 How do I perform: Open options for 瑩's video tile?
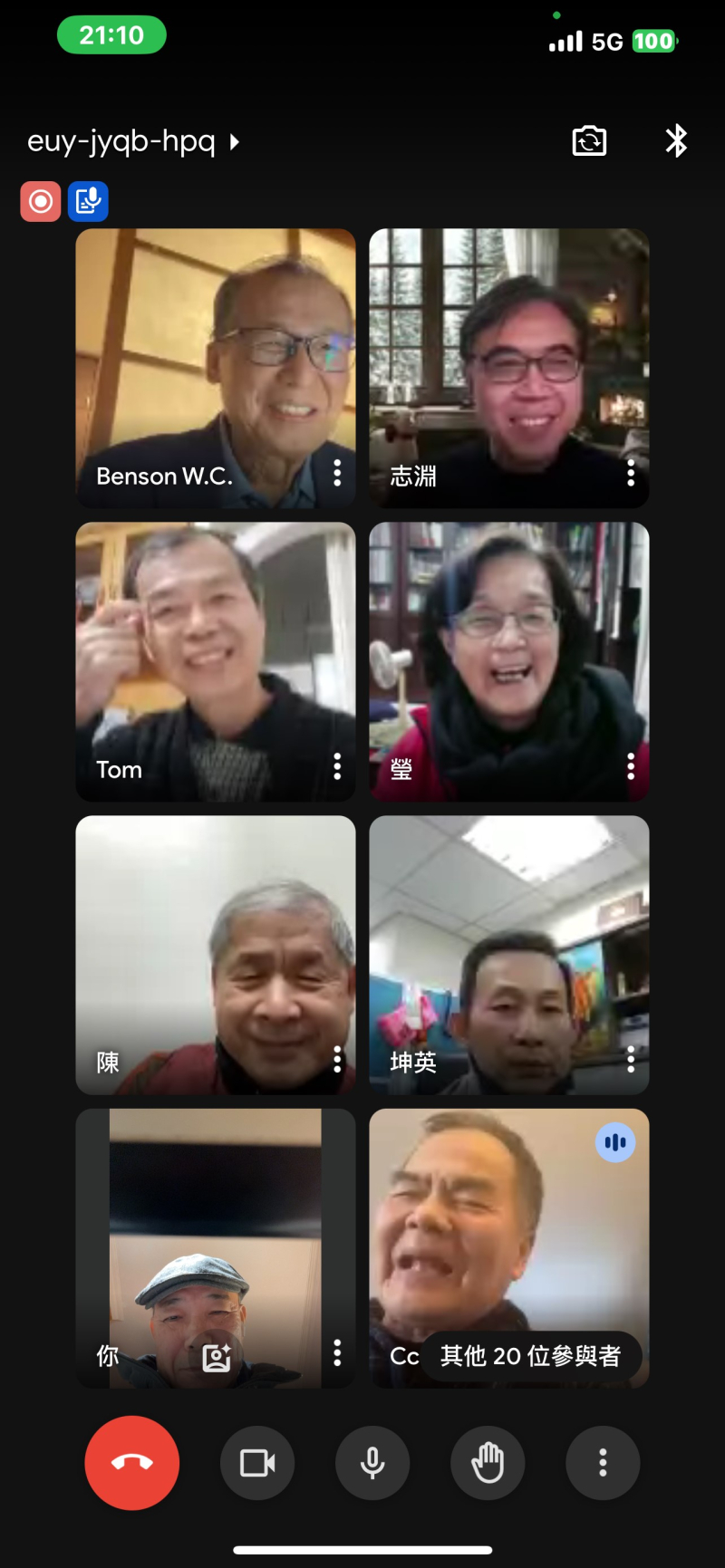coord(631,766)
